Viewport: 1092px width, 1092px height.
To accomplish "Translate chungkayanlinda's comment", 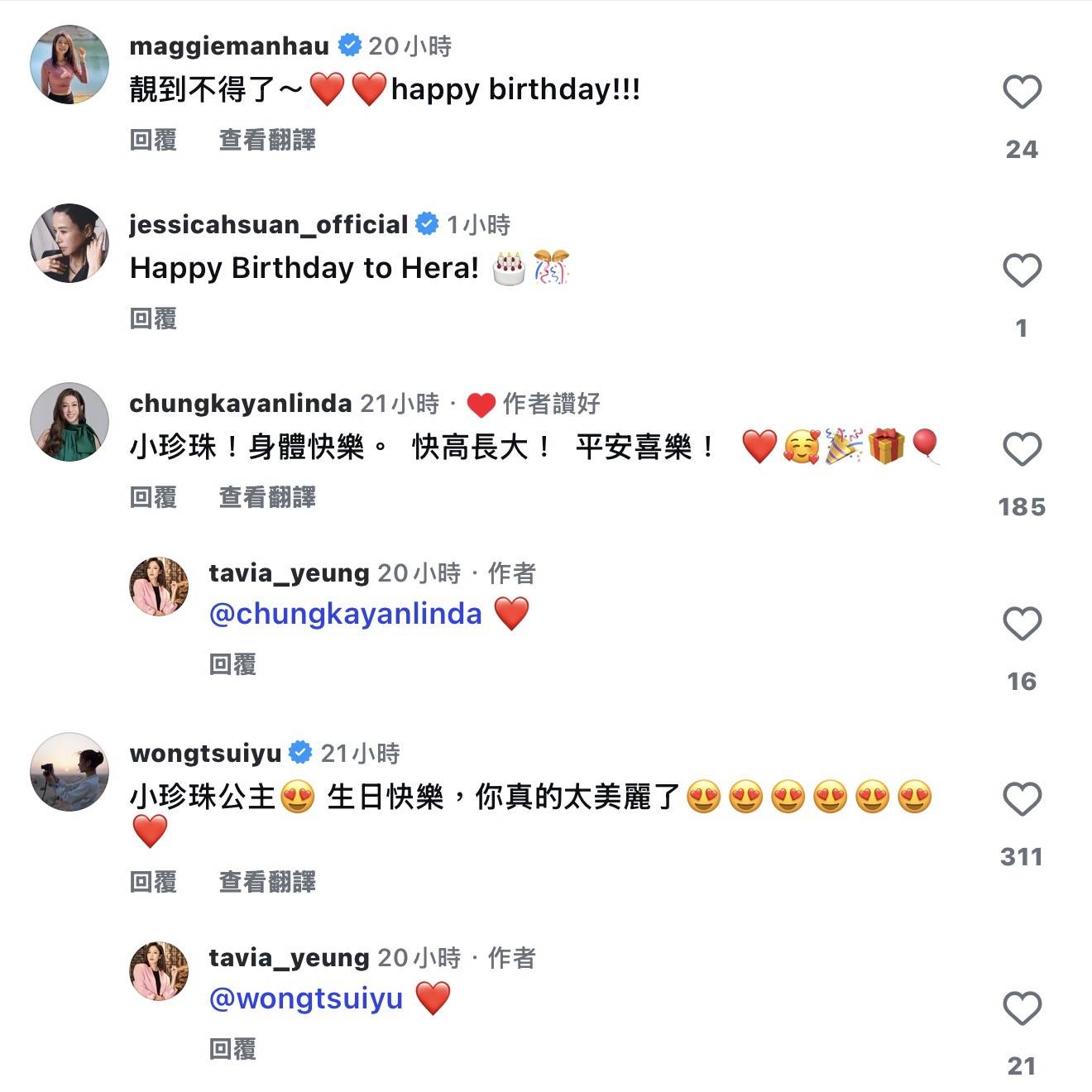I will coord(267,497).
